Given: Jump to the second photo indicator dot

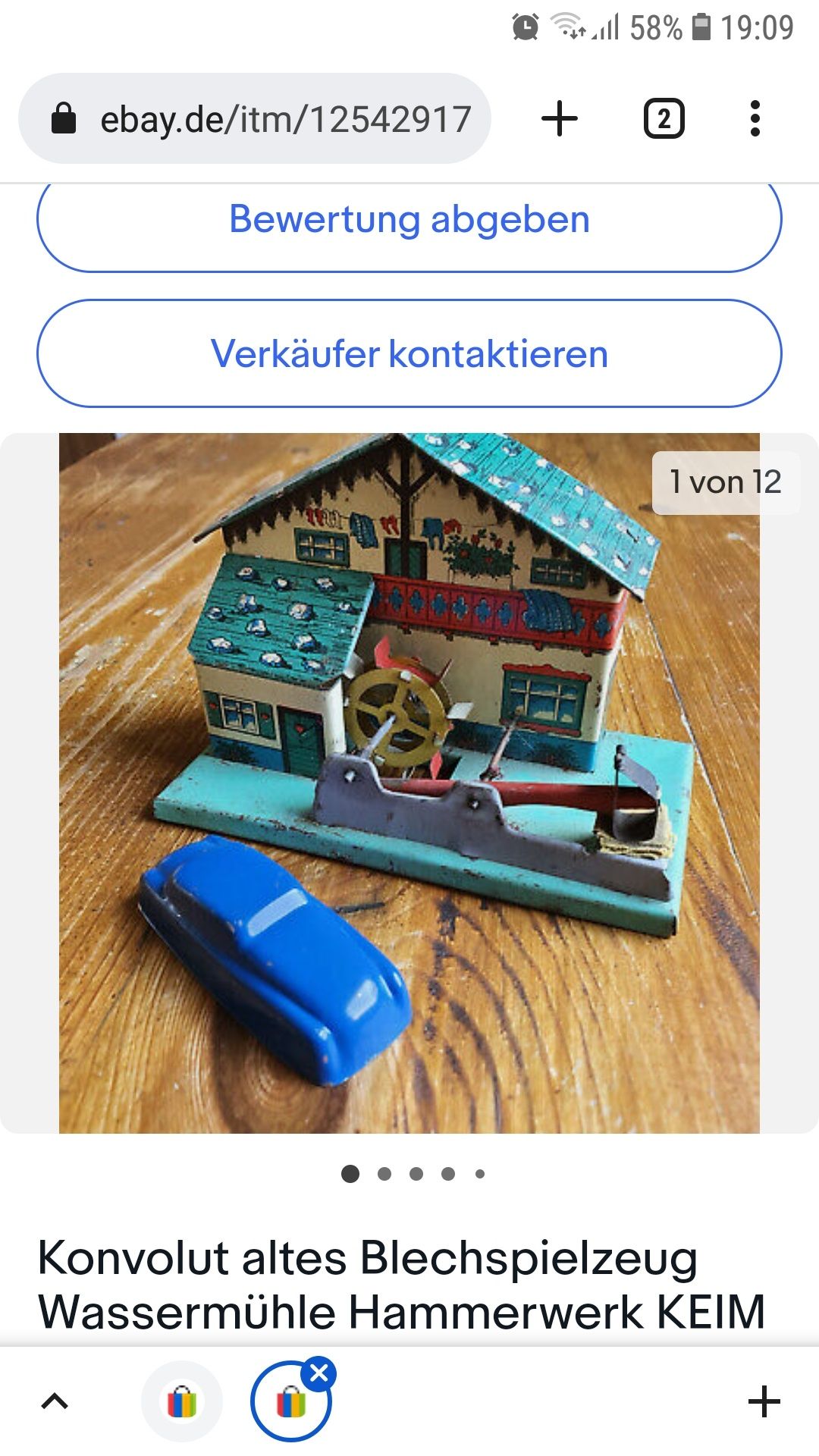Looking at the screenshot, I should click(384, 1174).
